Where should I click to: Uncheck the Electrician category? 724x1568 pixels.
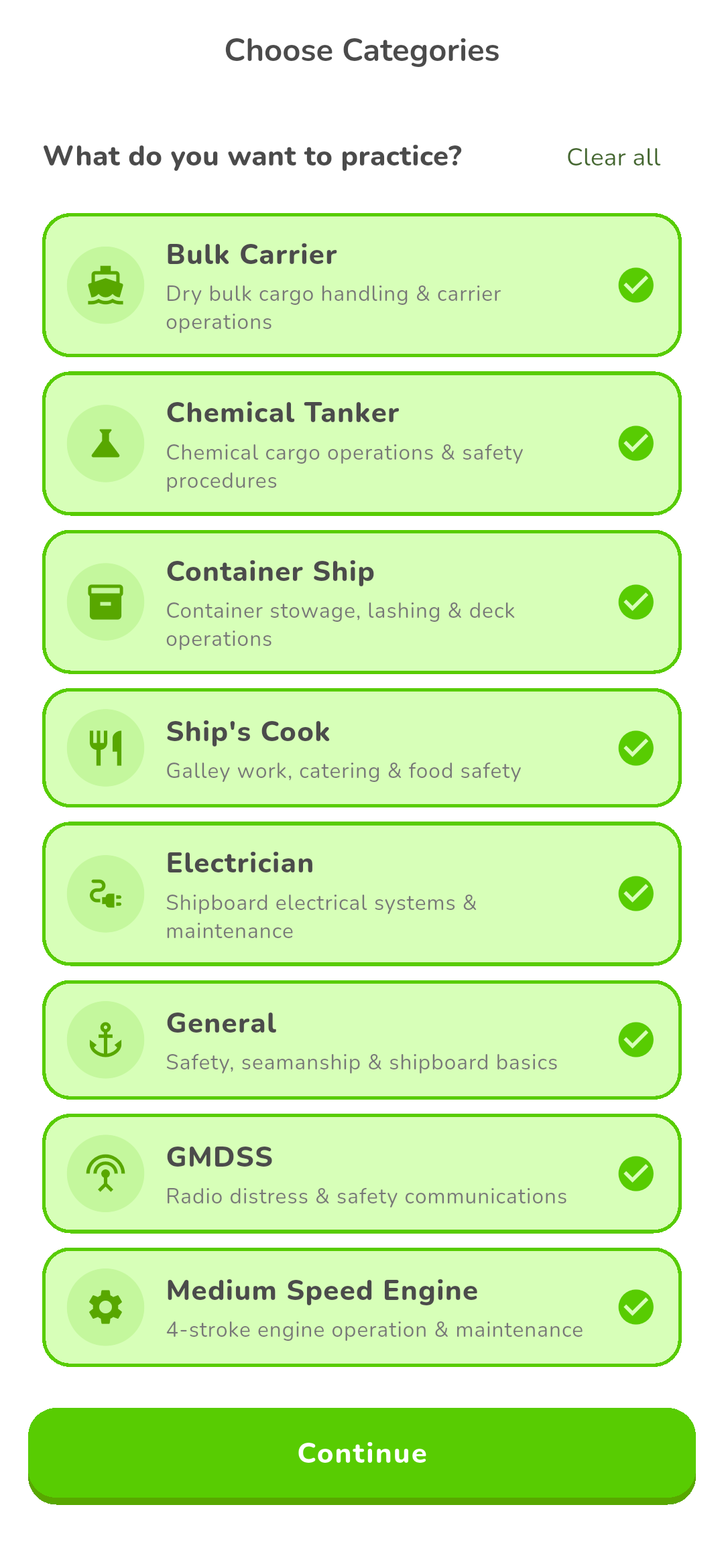pyautogui.click(x=362, y=894)
